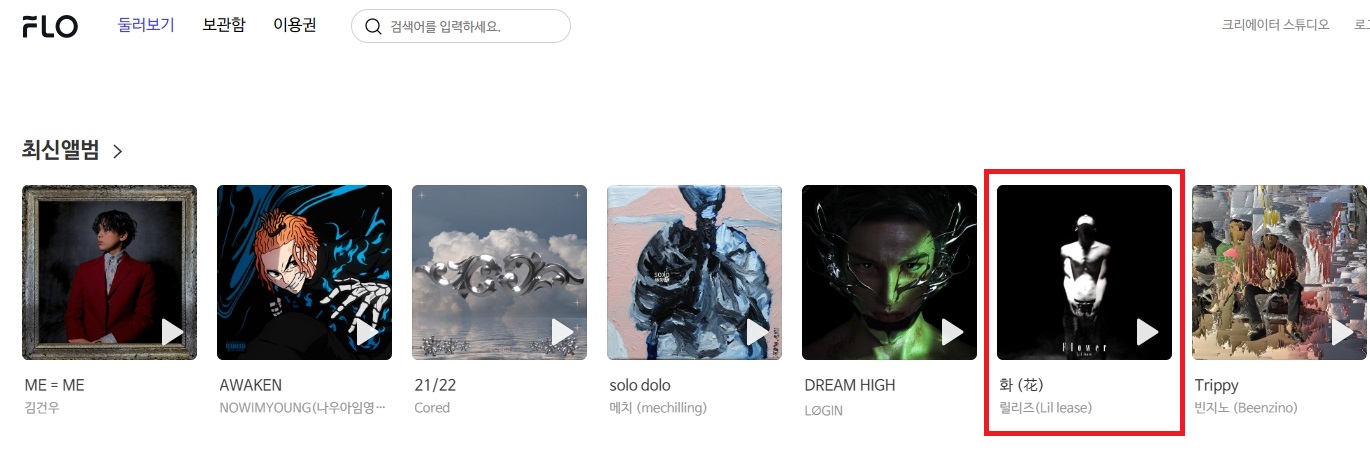Expand the 최신앨범 section chevron
The image size is (1370, 453).
118,152
